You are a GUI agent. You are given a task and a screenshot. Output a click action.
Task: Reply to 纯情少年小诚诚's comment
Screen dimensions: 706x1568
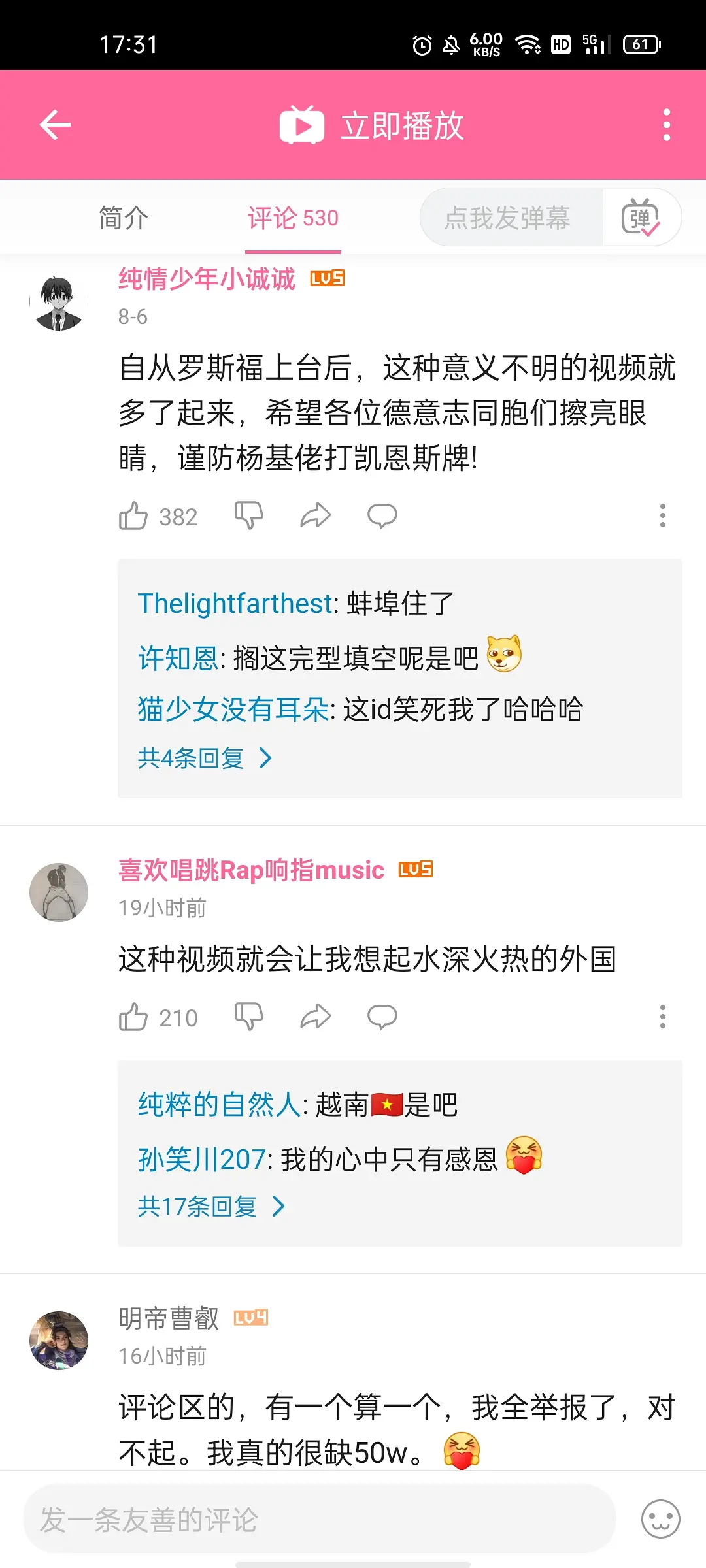point(382,516)
